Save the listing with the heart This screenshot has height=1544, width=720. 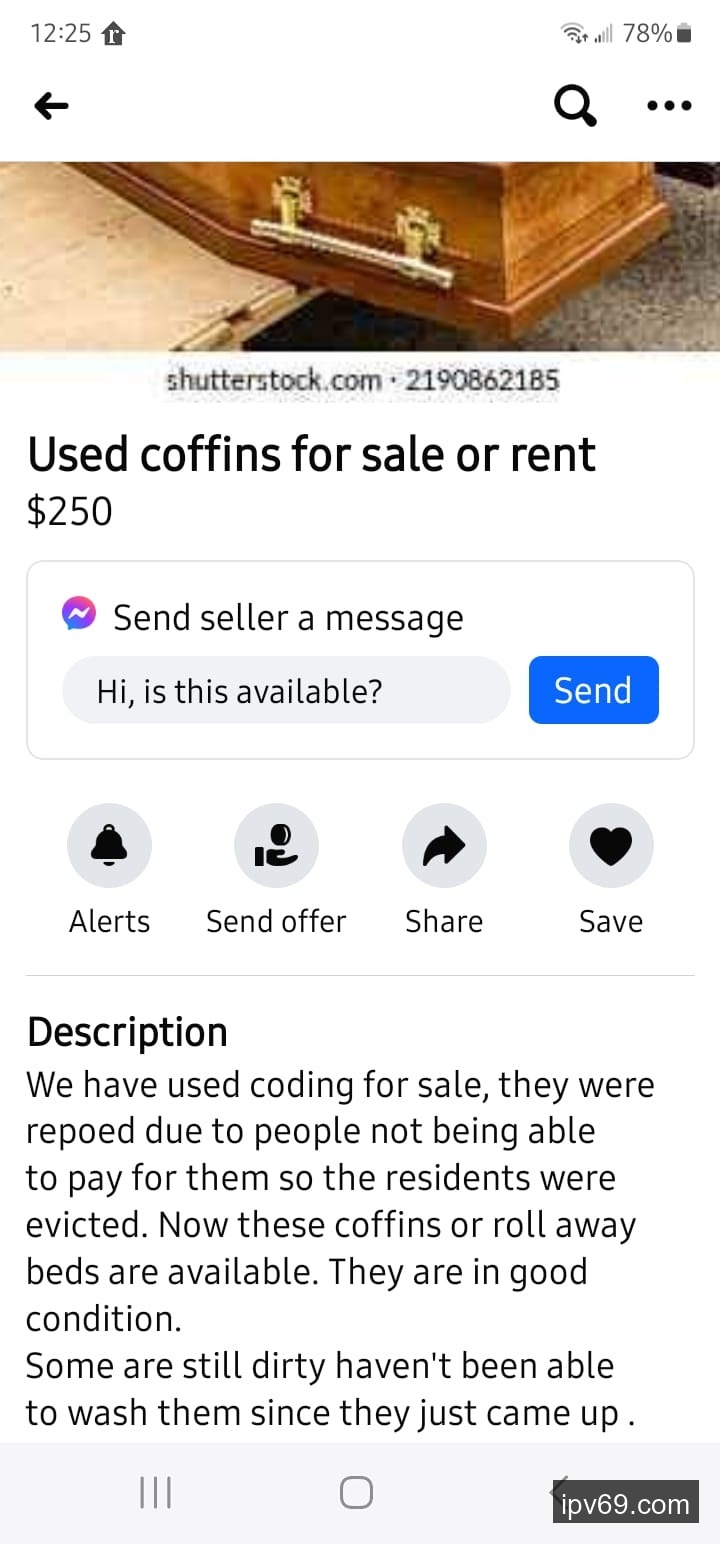(611, 846)
